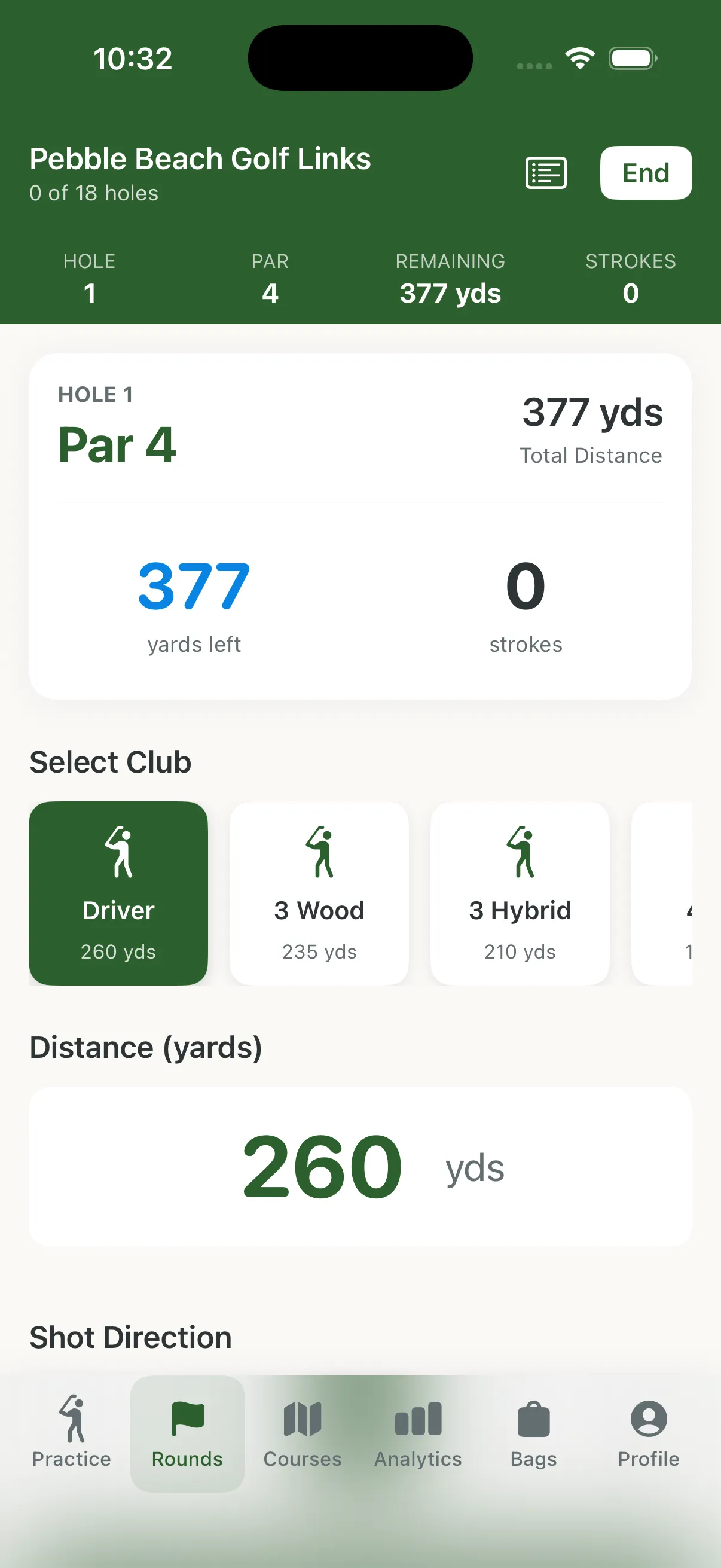View the Analytics tab
Image resolution: width=721 pixels, height=1568 pixels.
418,1432
